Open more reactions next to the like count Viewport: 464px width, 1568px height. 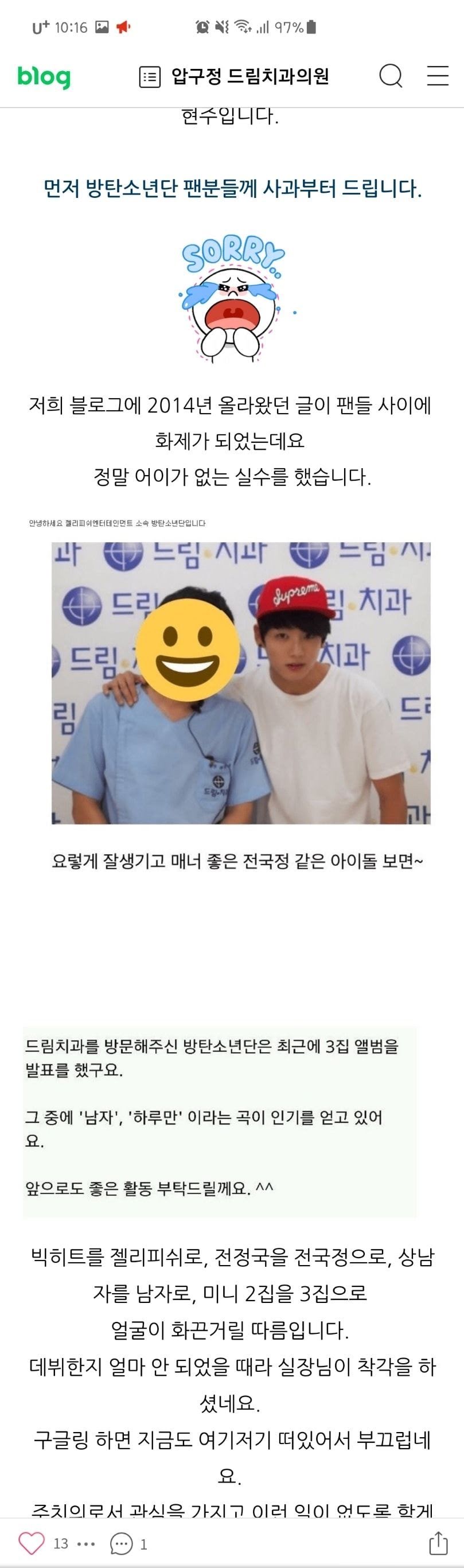(x=87, y=1544)
